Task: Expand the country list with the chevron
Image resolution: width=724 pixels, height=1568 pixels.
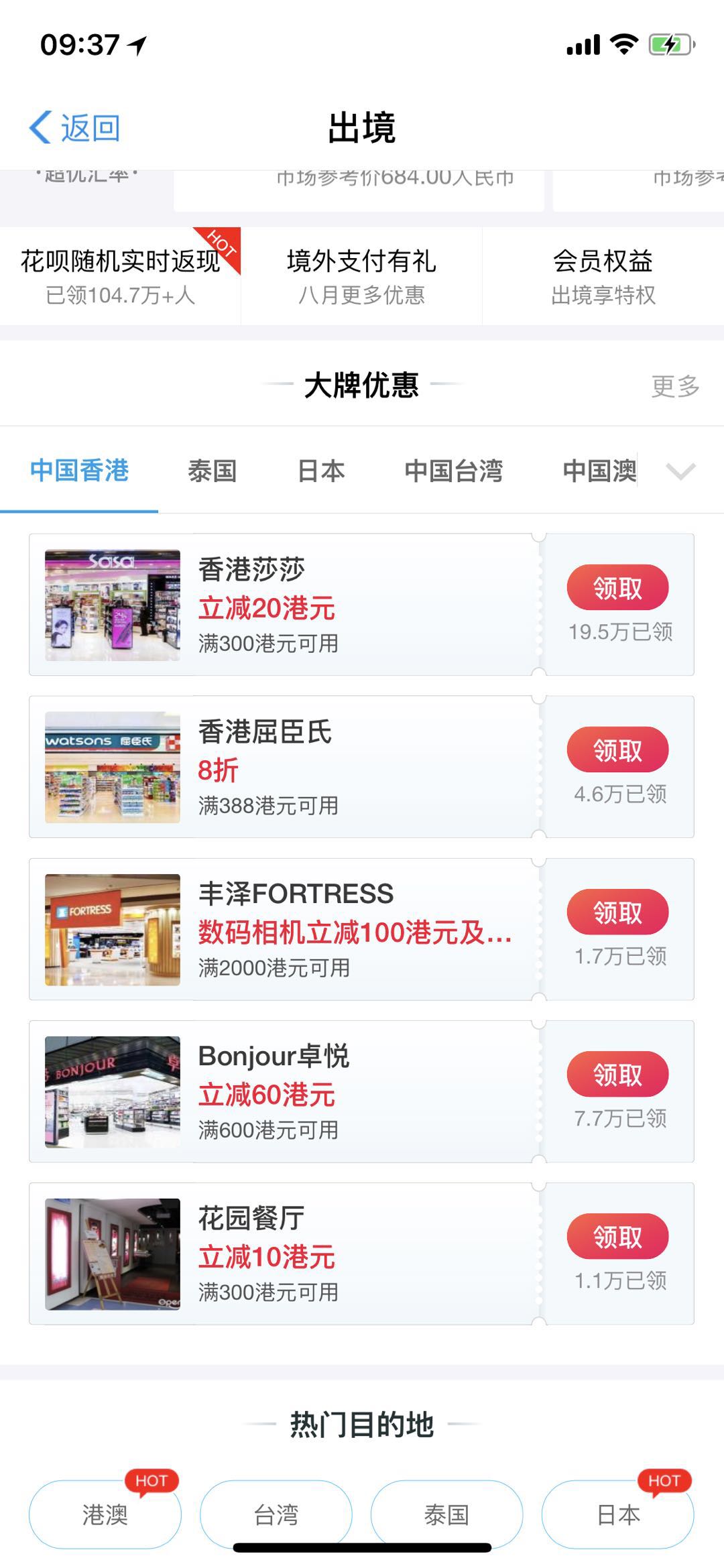Action: click(x=682, y=471)
